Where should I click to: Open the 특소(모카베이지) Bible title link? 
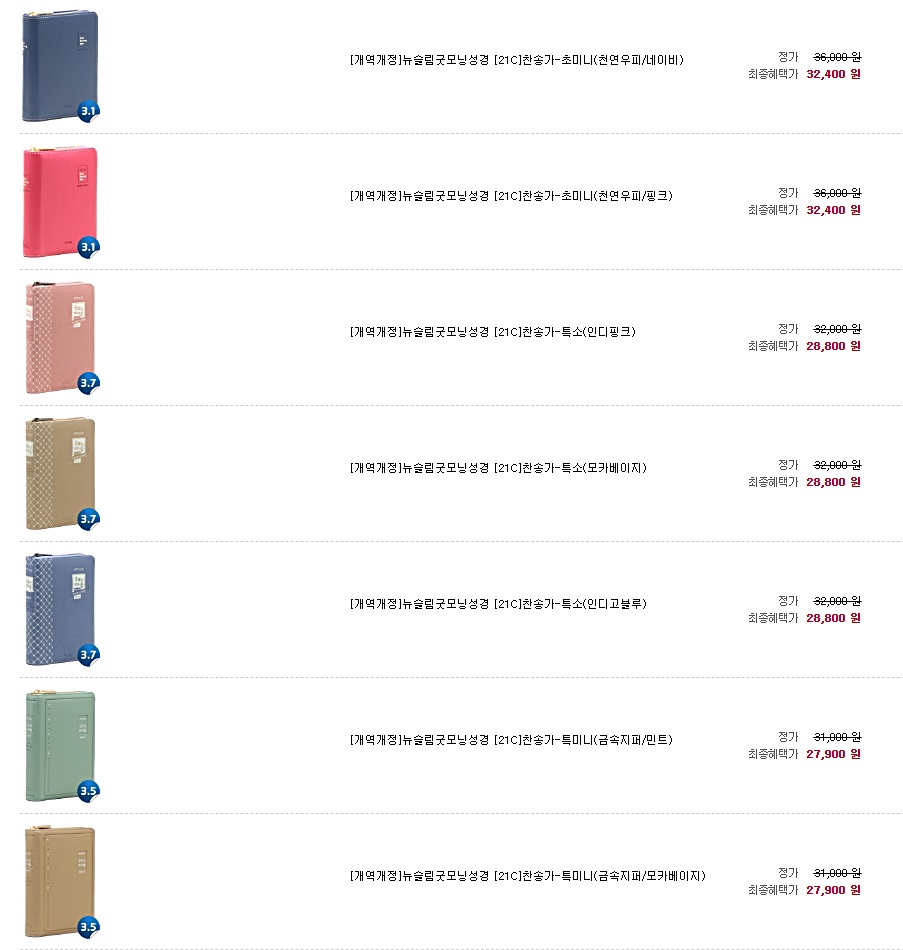pos(498,468)
